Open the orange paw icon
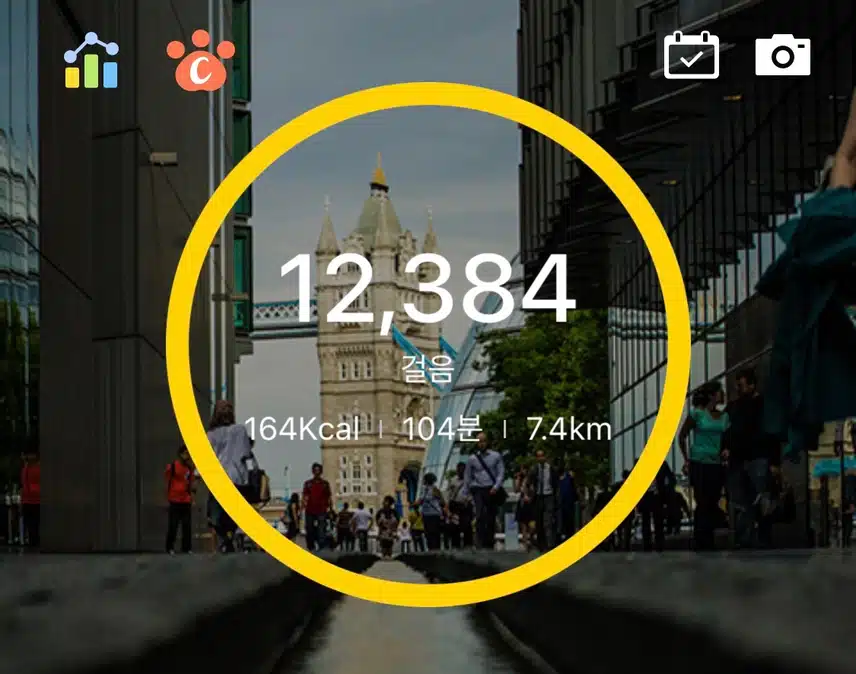 (200, 61)
